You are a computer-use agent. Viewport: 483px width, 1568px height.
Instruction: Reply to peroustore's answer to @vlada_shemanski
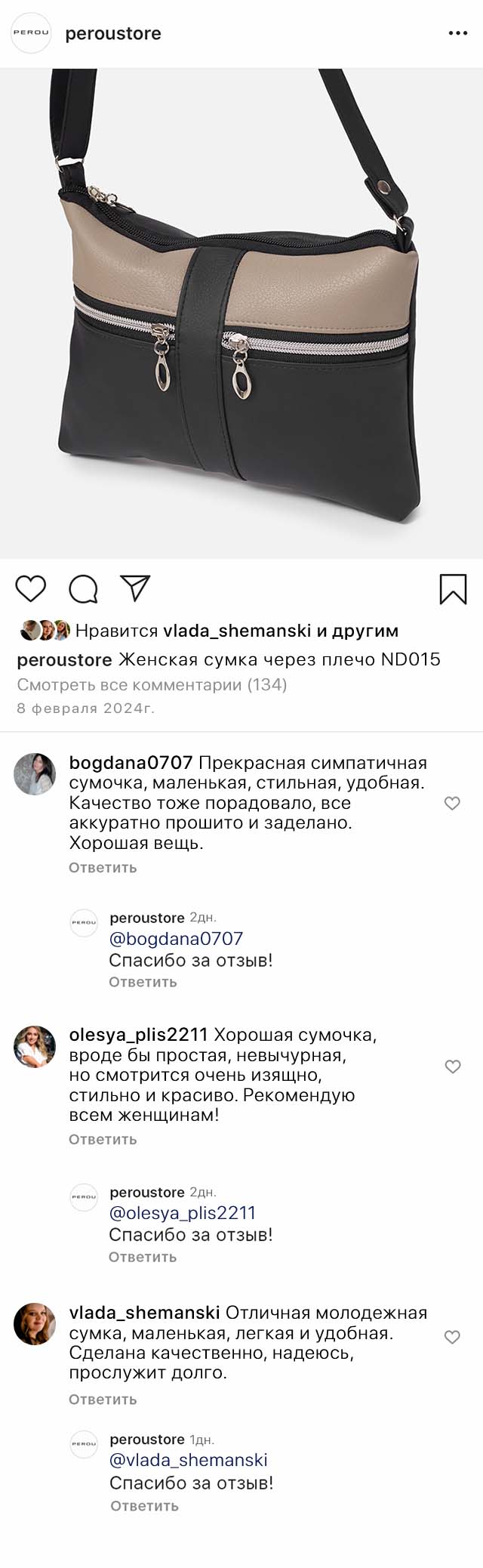(x=144, y=1505)
